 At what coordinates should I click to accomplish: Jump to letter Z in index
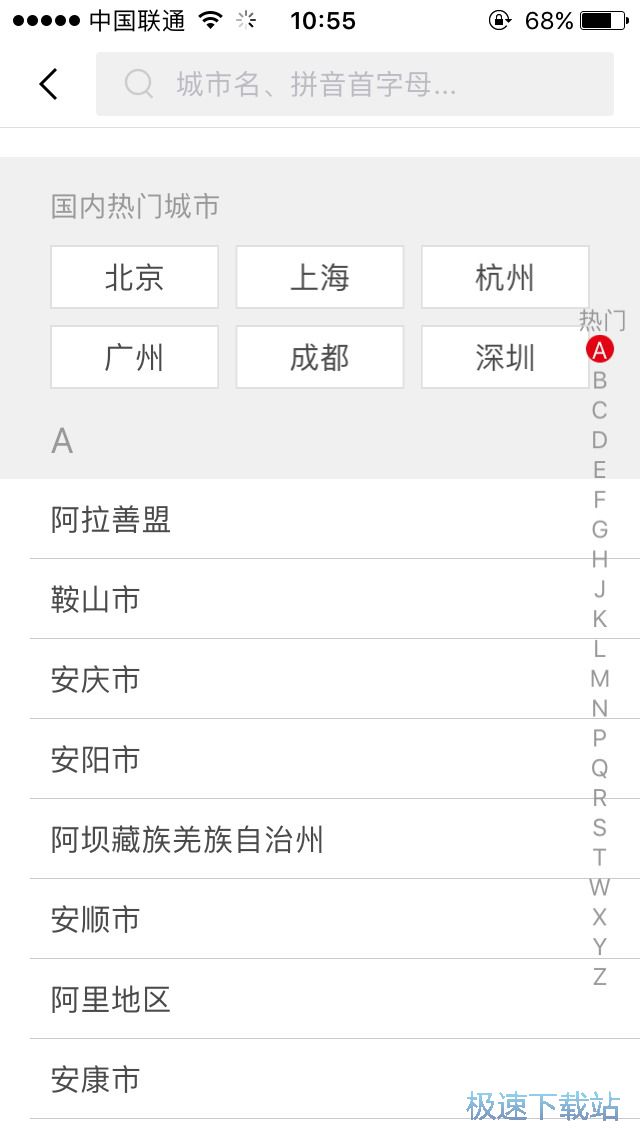click(x=600, y=977)
